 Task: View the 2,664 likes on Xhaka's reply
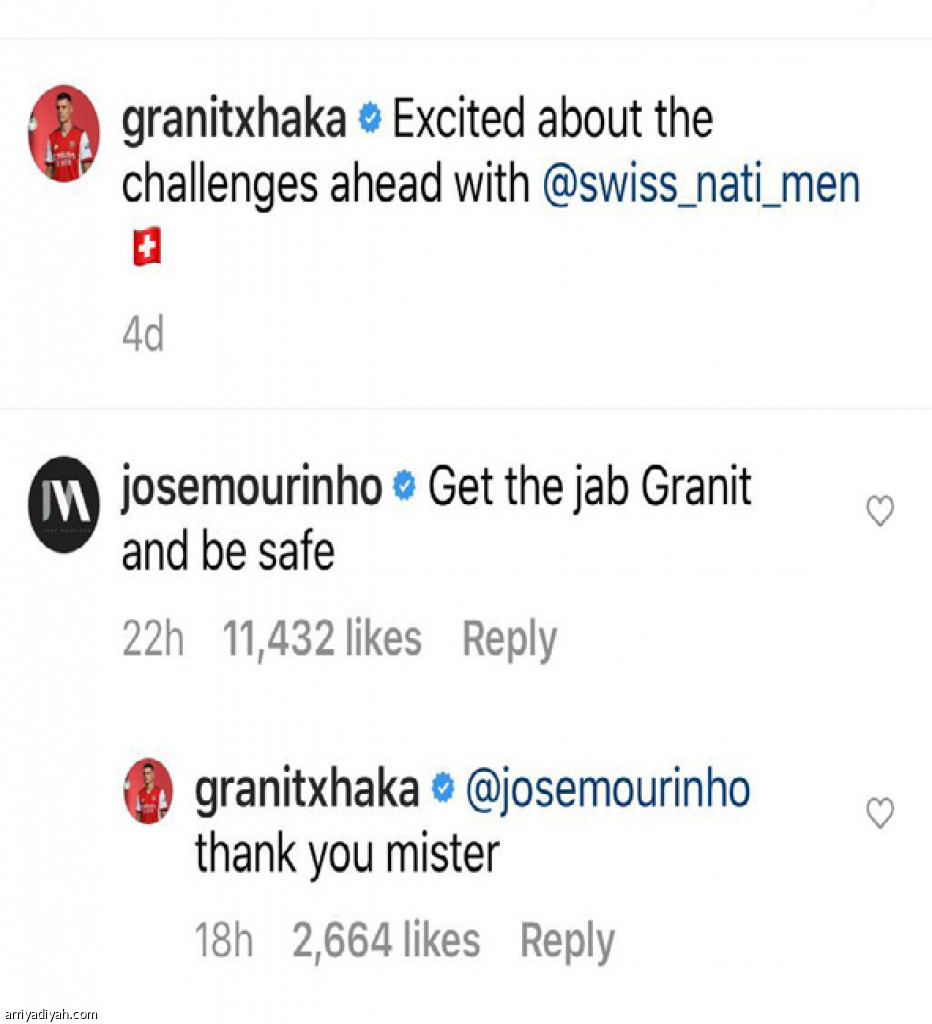(x=386, y=941)
